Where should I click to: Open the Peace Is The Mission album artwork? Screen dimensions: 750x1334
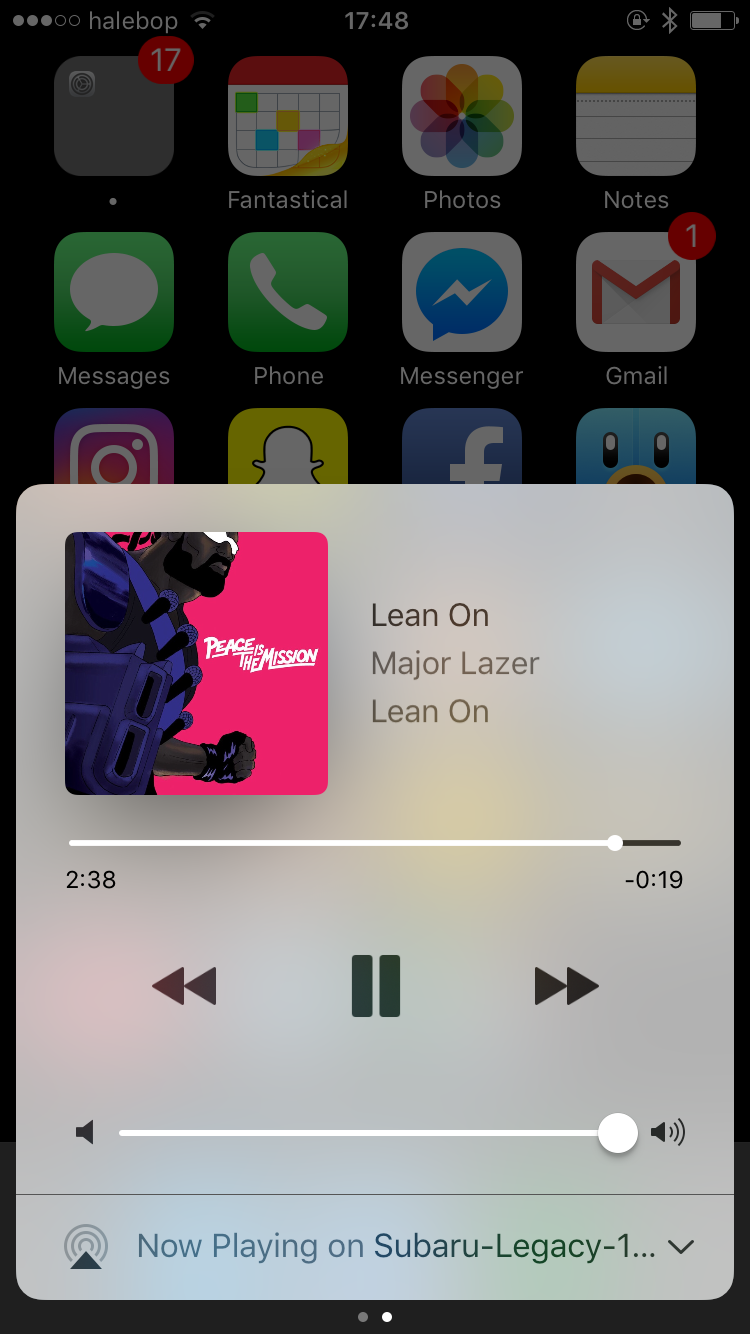(196, 663)
